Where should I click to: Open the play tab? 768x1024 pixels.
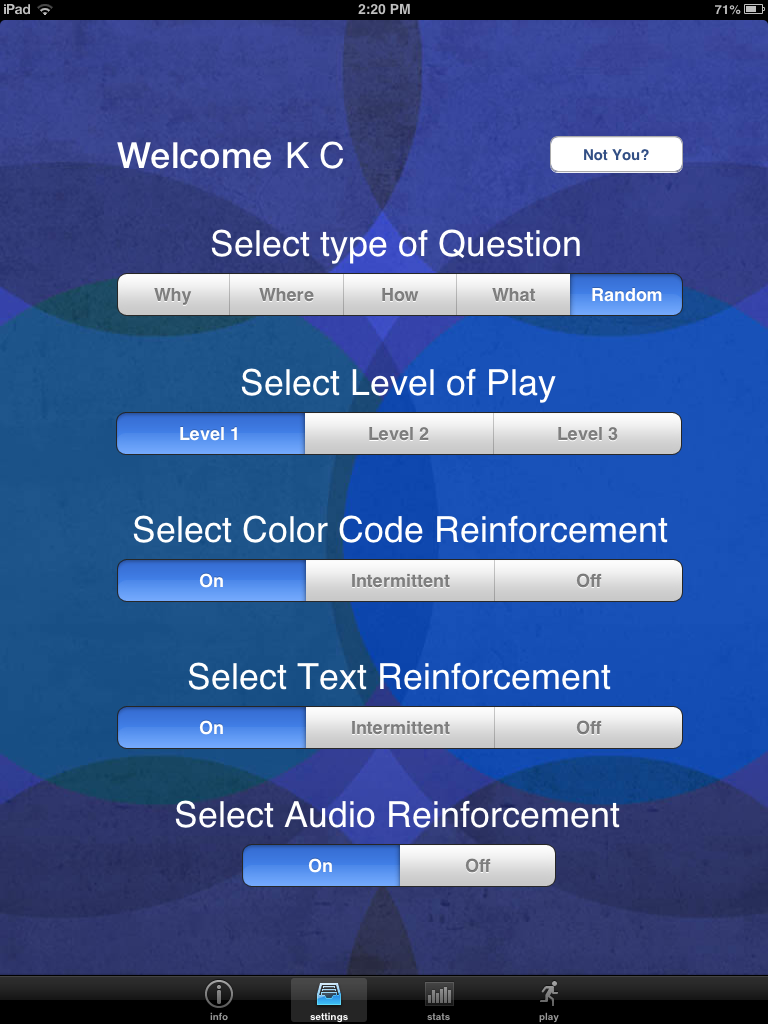549,1000
